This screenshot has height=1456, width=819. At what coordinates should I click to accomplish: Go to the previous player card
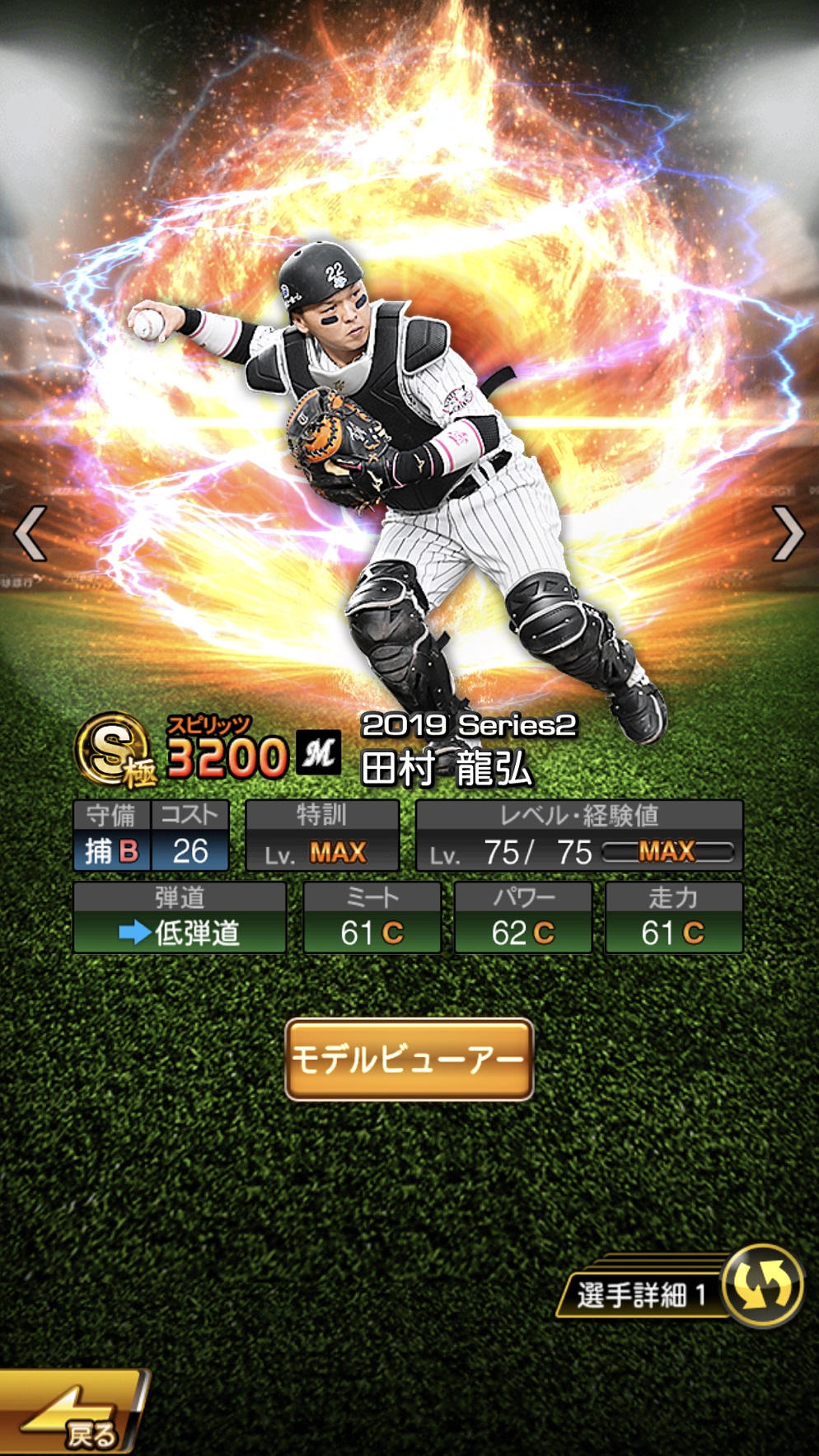[x=30, y=534]
